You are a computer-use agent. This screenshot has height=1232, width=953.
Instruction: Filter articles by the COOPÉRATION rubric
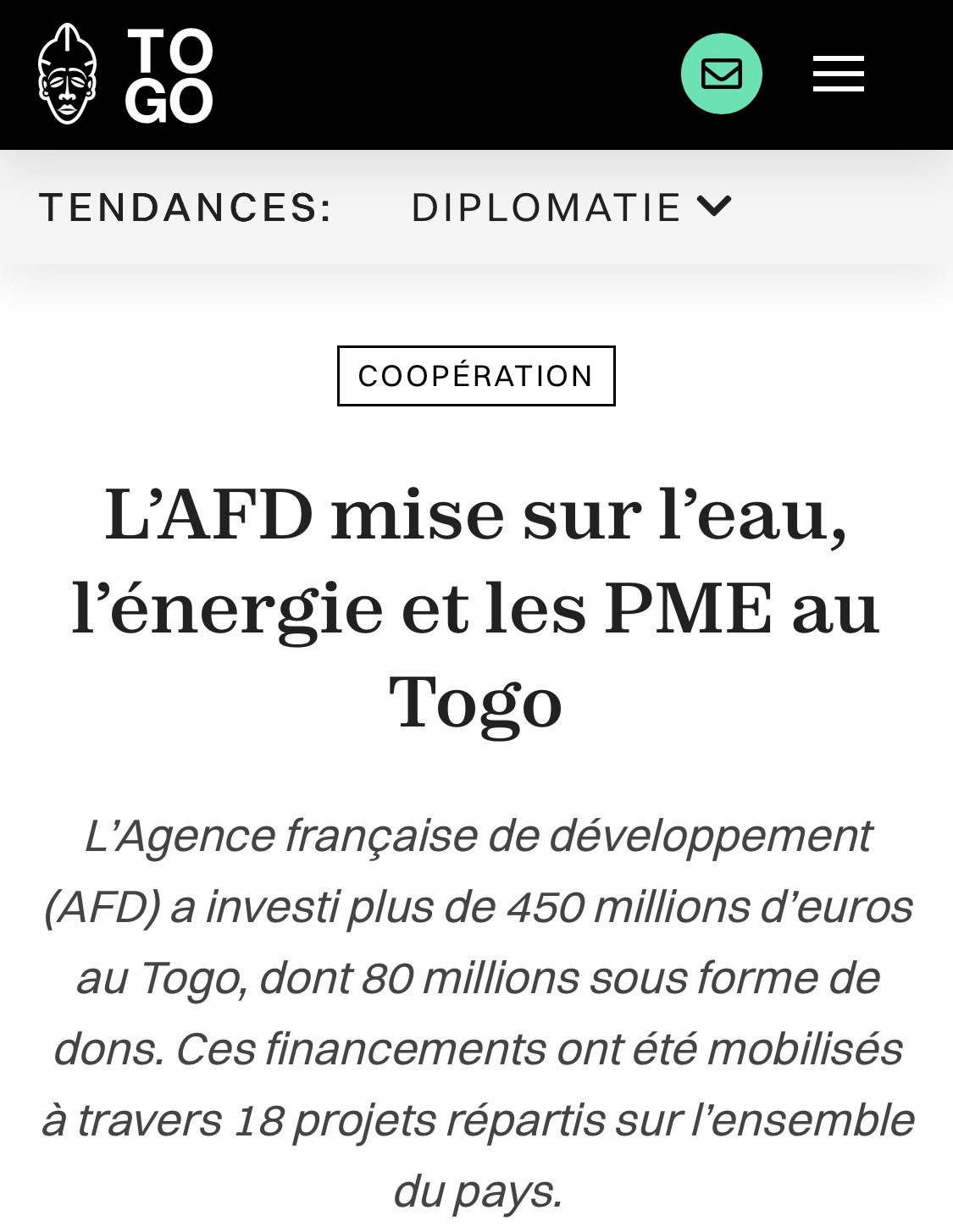476,375
